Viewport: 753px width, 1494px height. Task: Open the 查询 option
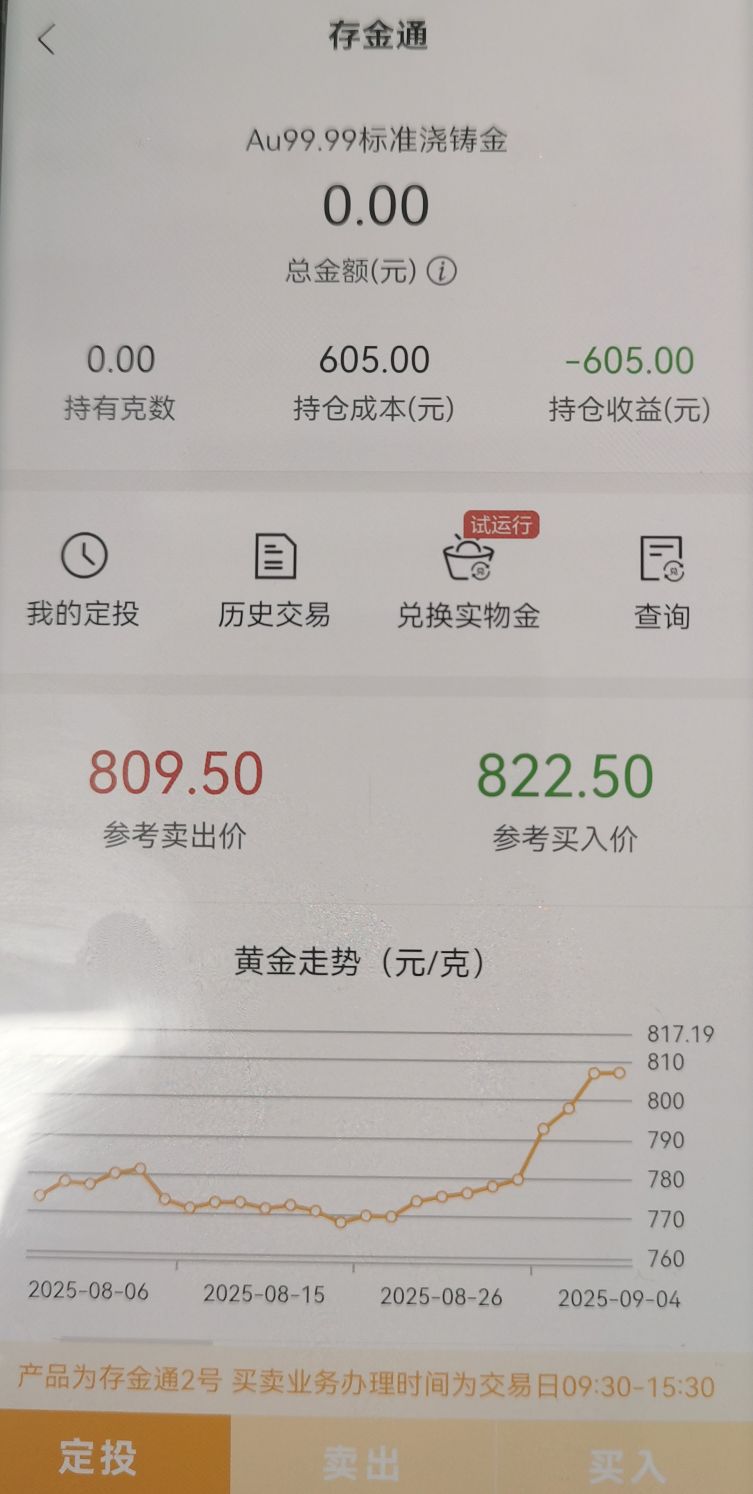661,580
